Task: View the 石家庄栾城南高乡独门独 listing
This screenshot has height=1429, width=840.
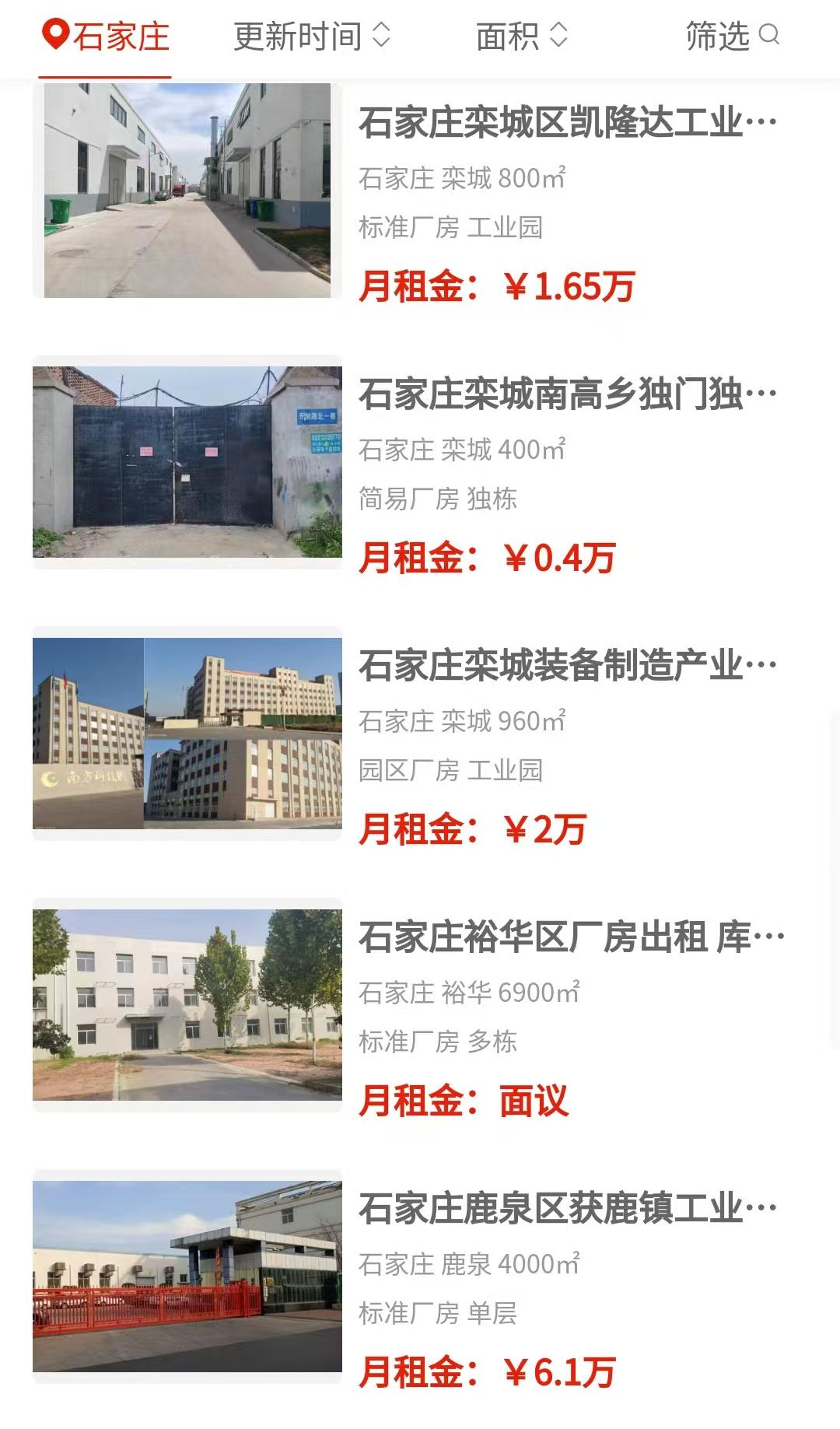Action: 567,395
